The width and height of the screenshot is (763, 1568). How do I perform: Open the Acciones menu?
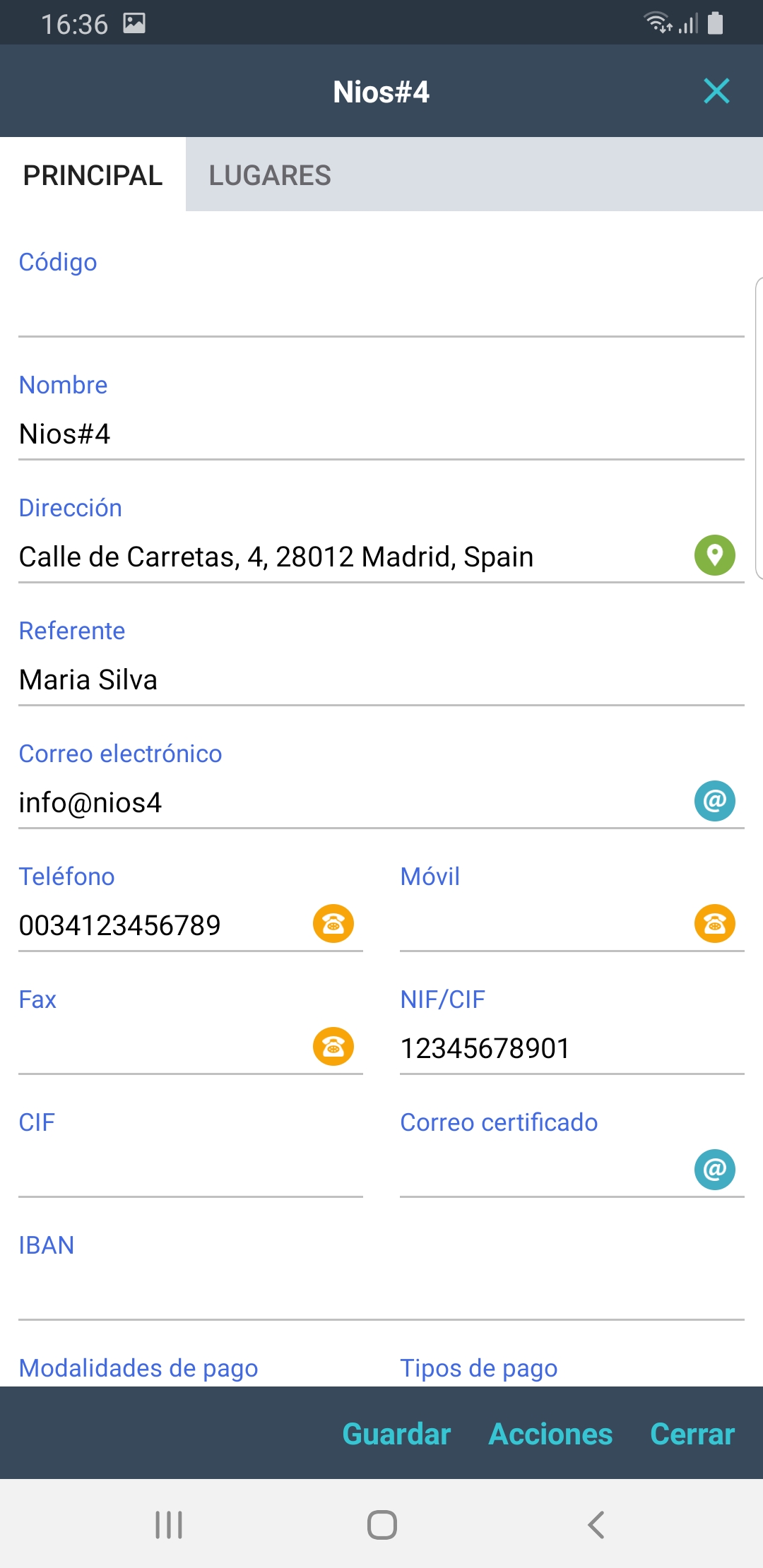[x=550, y=1434]
